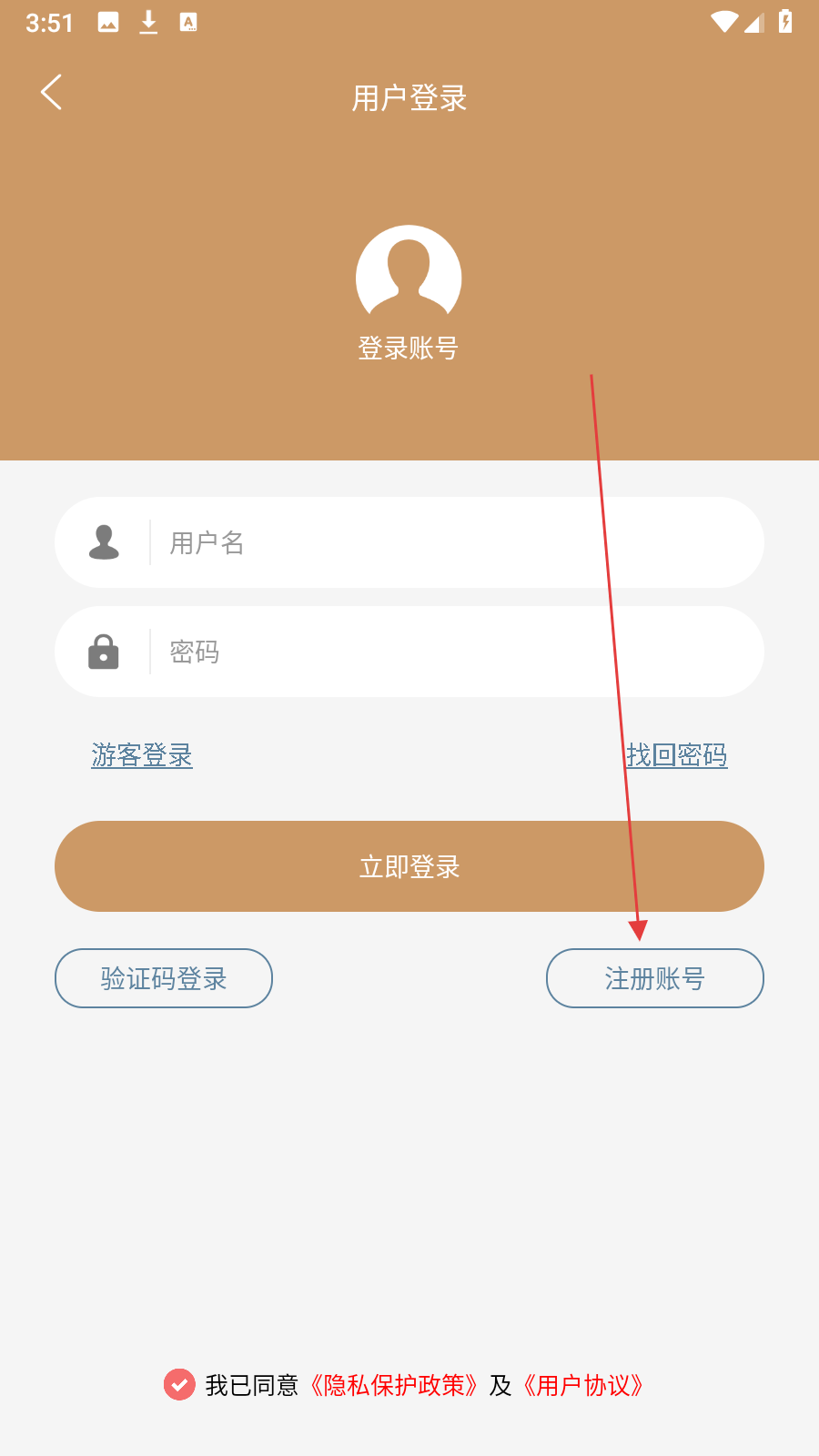The height and width of the screenshot is (1456, 819).
Task: Uncheck the 我已同意 agreement checkbox
Action: click(179, 1385)
